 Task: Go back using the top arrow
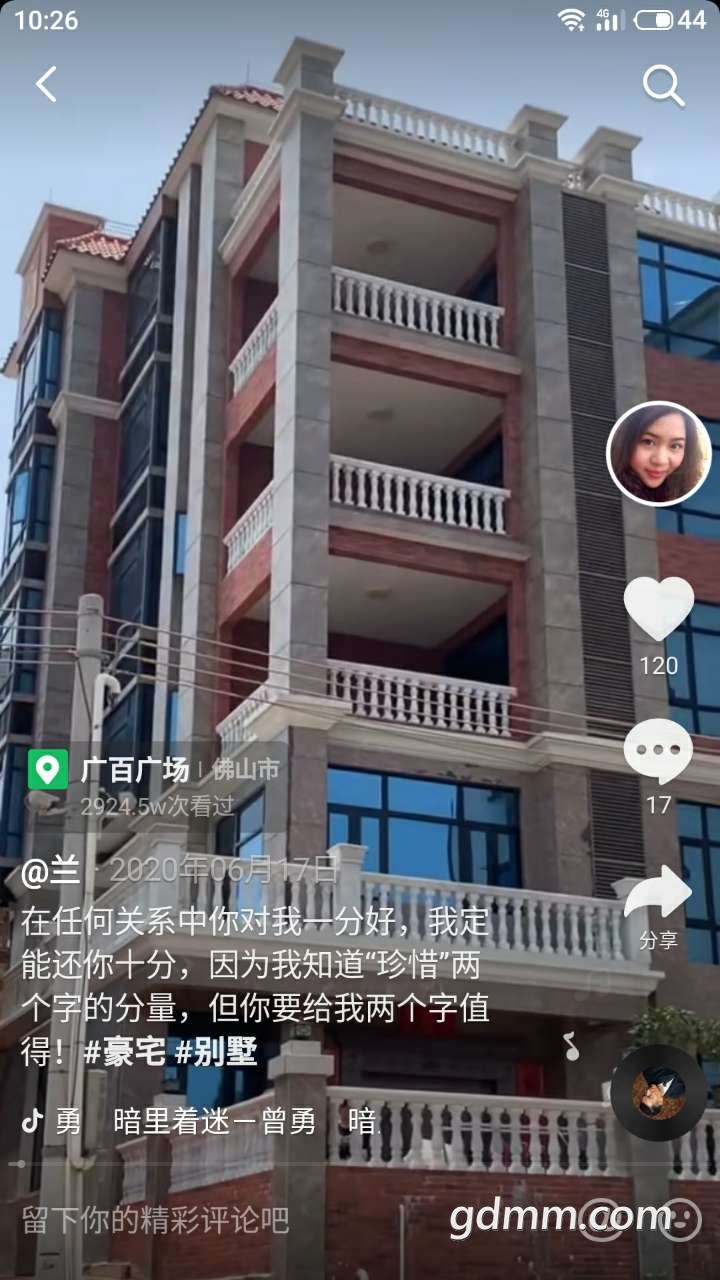pos(46,85)
